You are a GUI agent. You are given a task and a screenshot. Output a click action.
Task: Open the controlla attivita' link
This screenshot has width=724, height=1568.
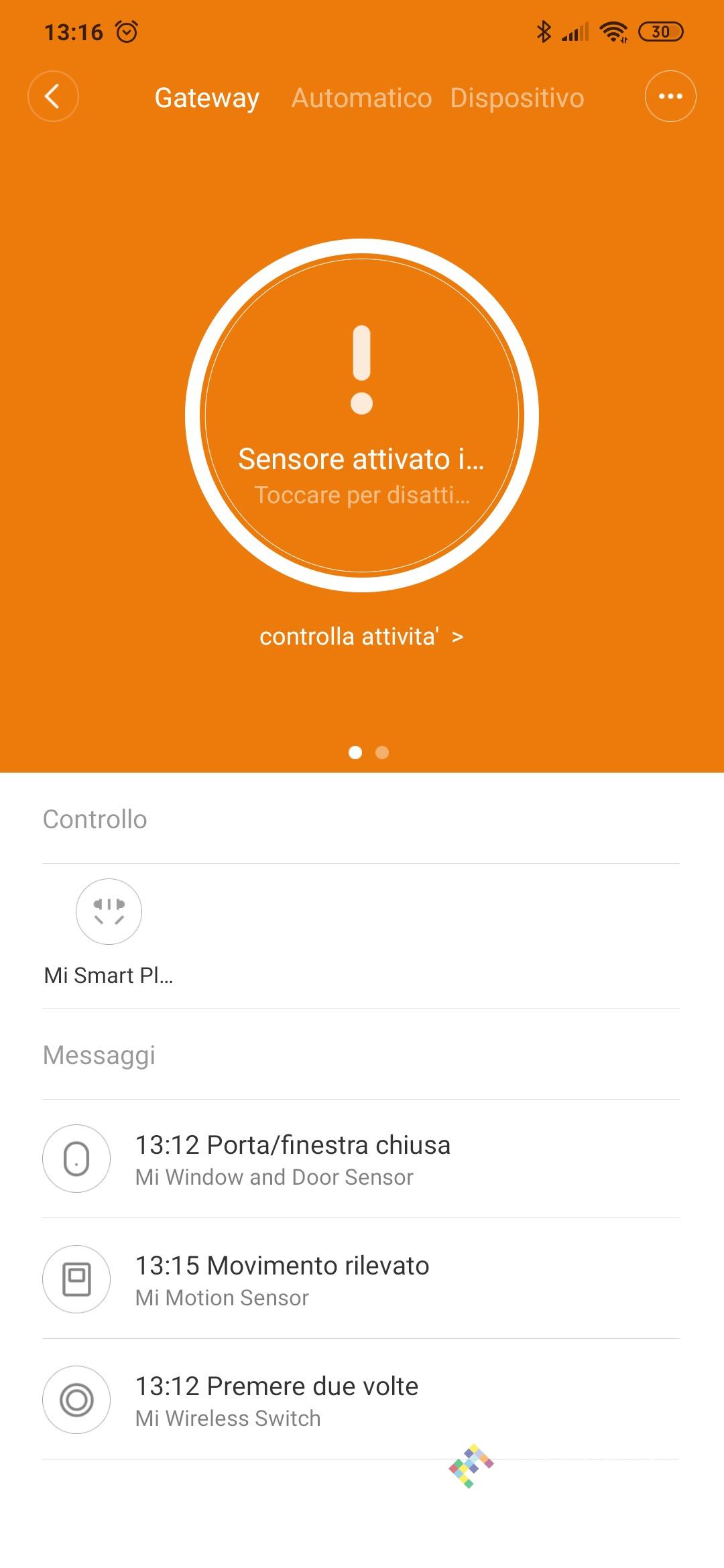(361, 637)
